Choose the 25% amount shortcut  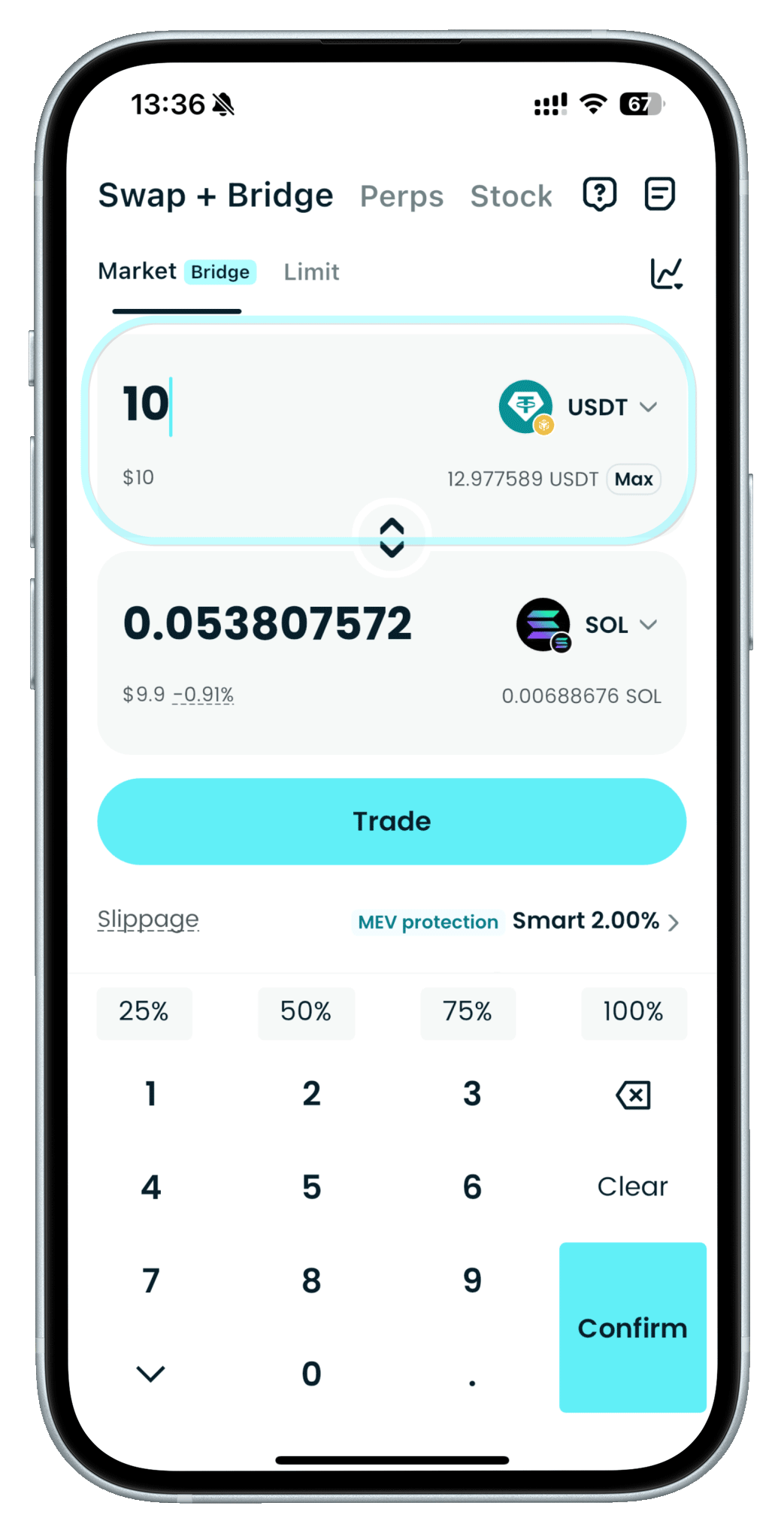[x=144, y=1012]
